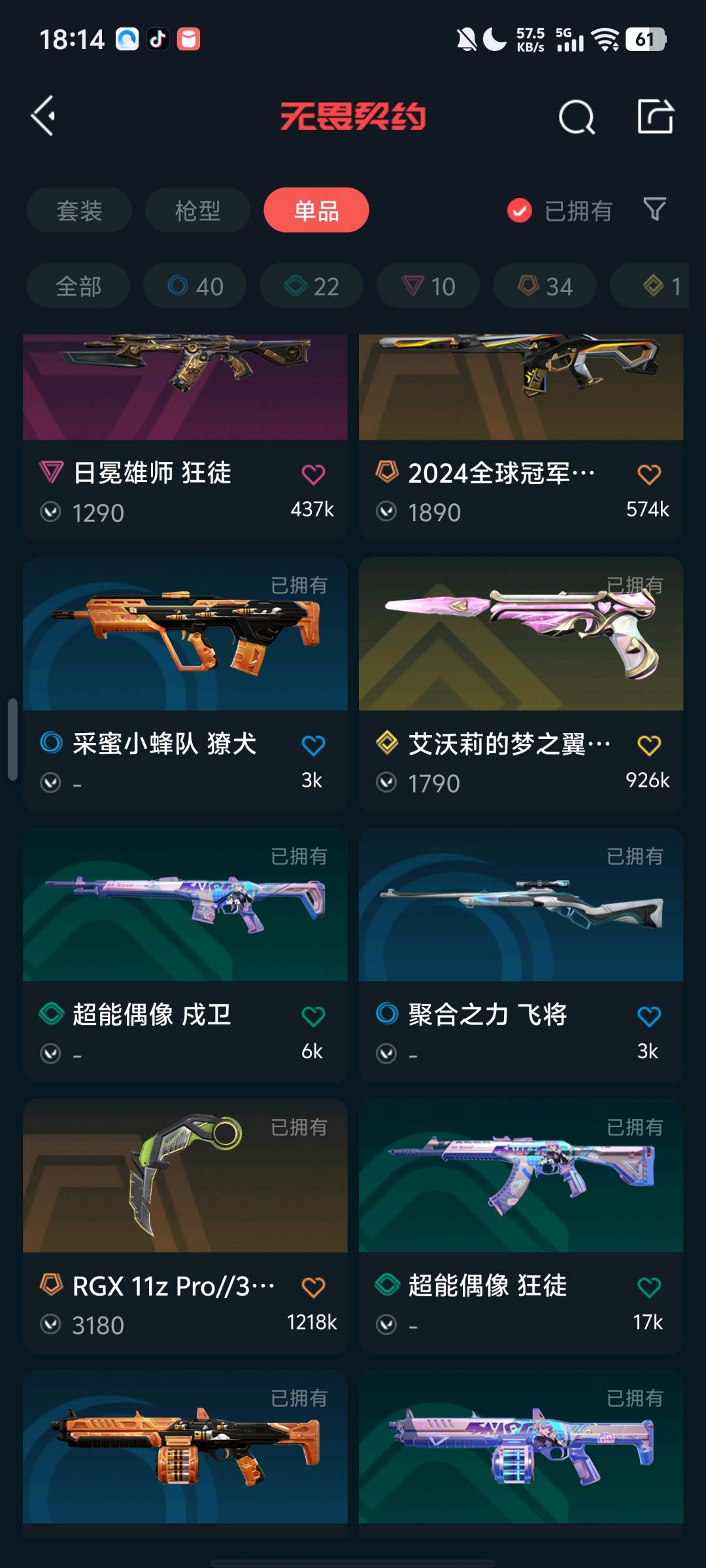This screenshot has height=1568, width=706.
Task: Switch to the 枪型 tab
Action: point(197,210)
